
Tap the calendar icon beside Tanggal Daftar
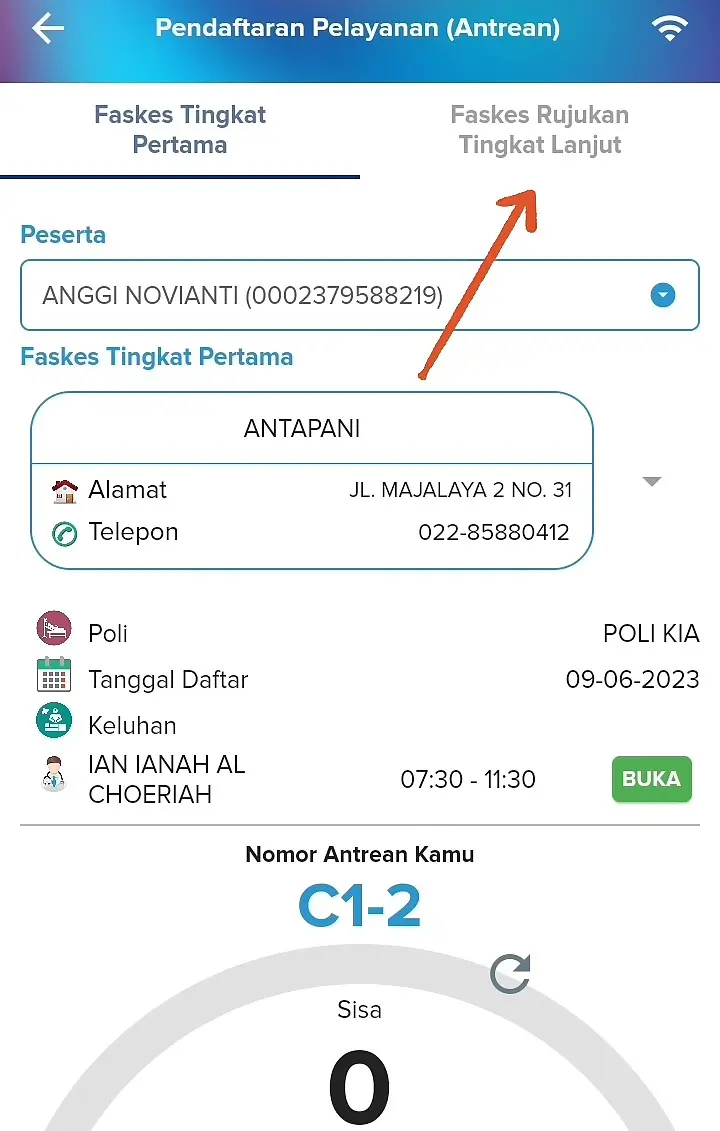point(55,676)
